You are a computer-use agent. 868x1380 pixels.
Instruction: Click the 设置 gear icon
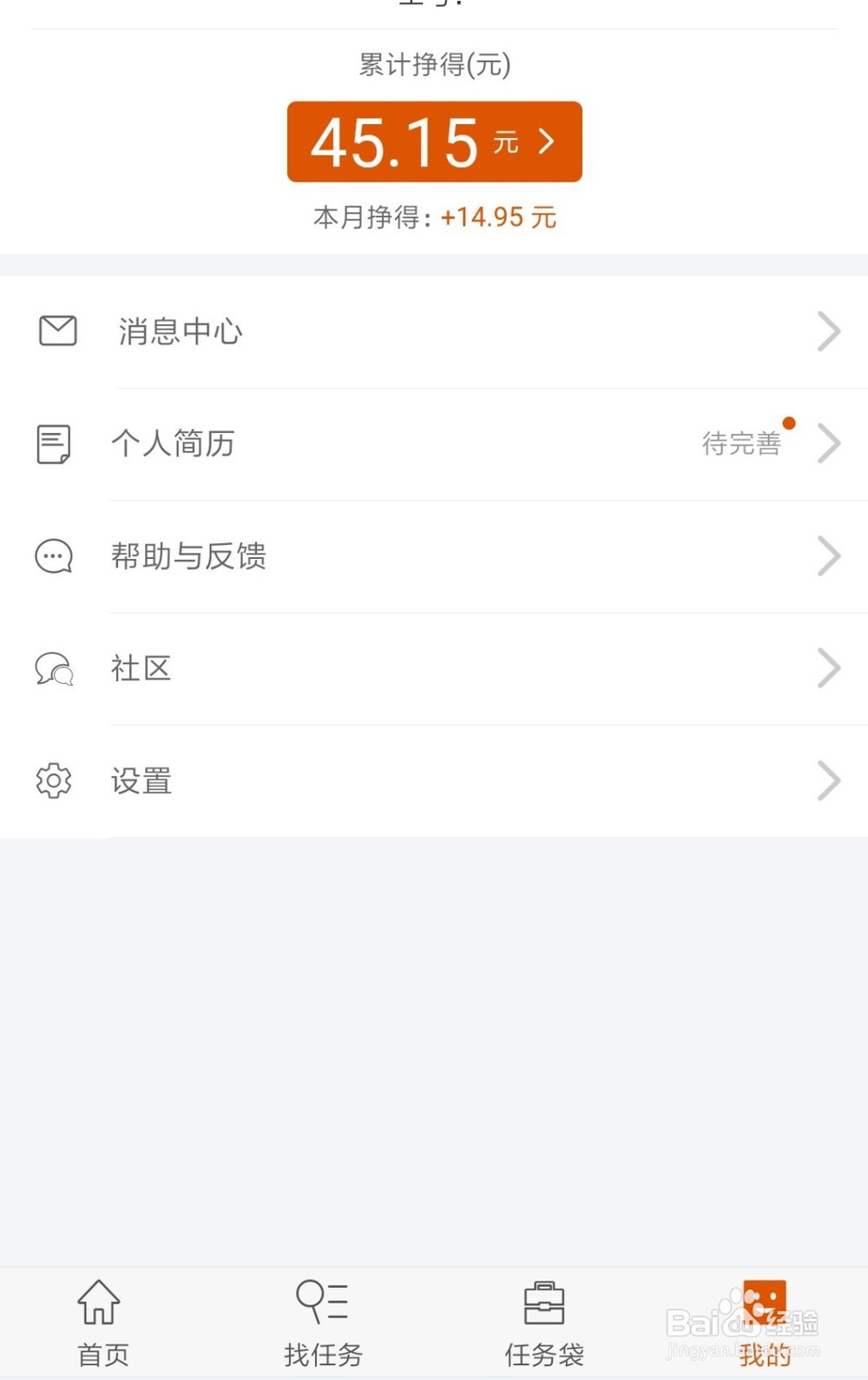tap(52, 780)
